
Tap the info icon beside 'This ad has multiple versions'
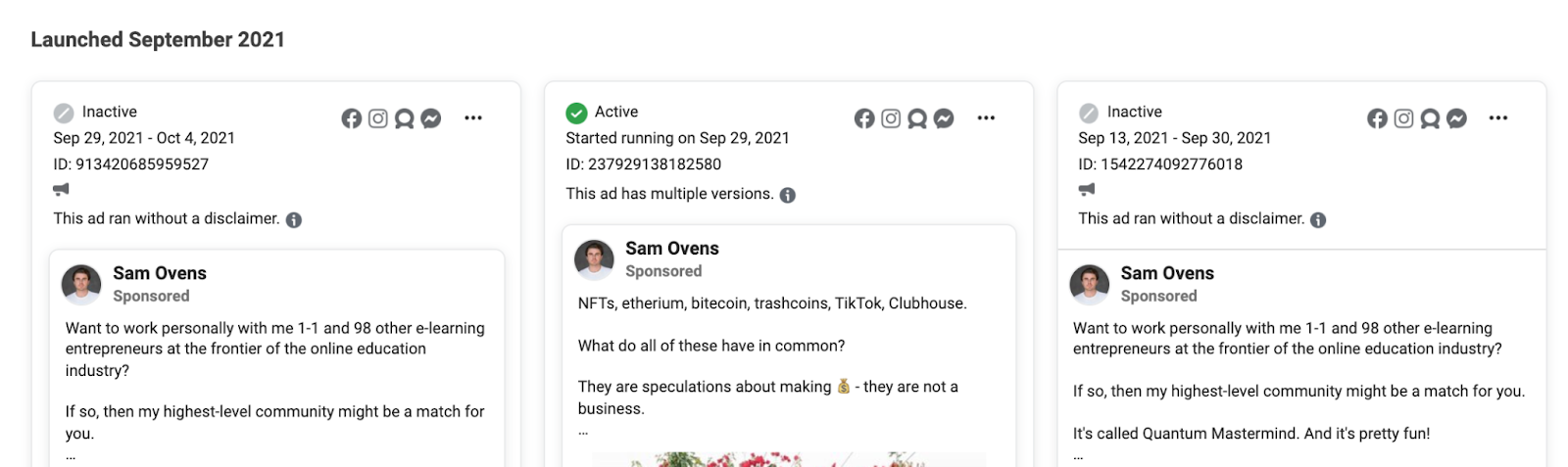[788, 195]
